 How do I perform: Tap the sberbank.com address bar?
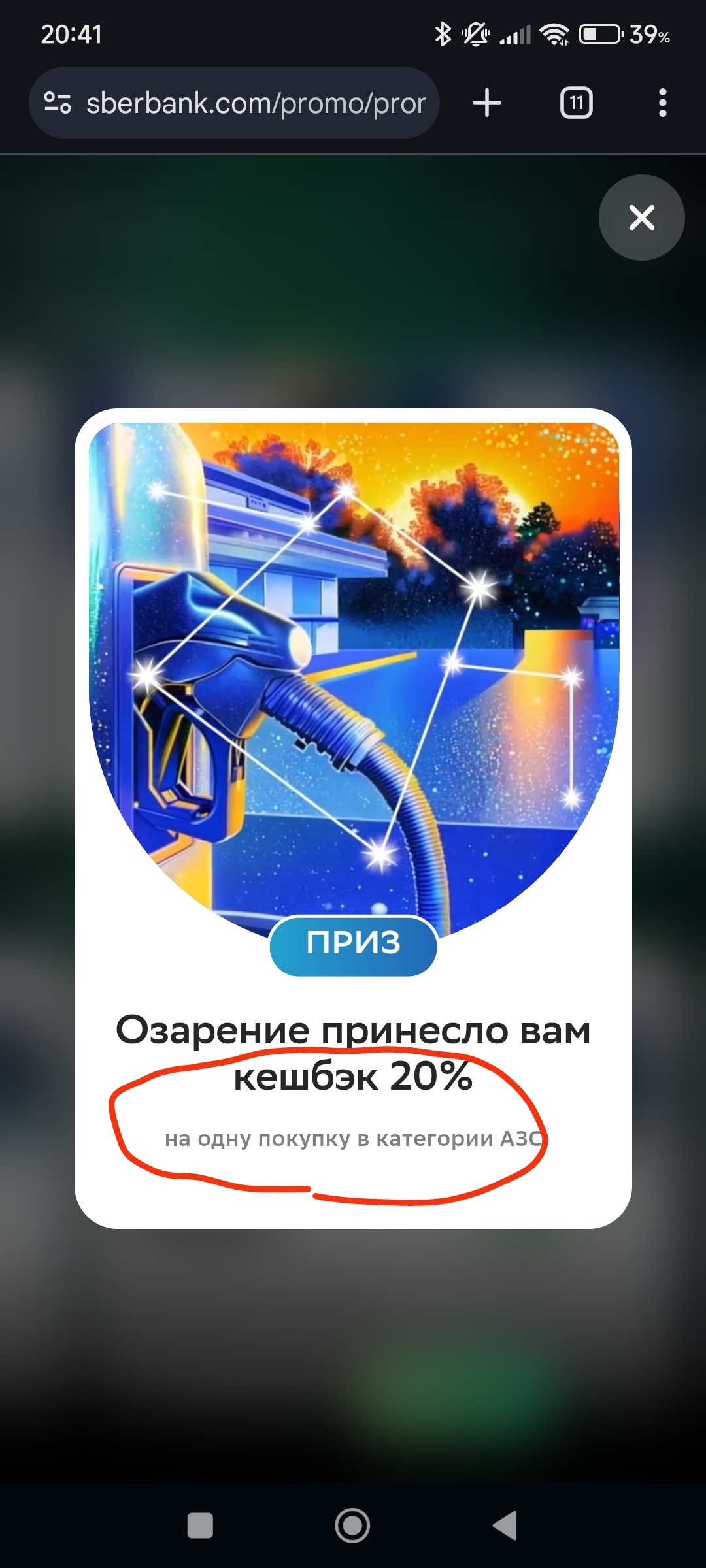coord(255,103)
